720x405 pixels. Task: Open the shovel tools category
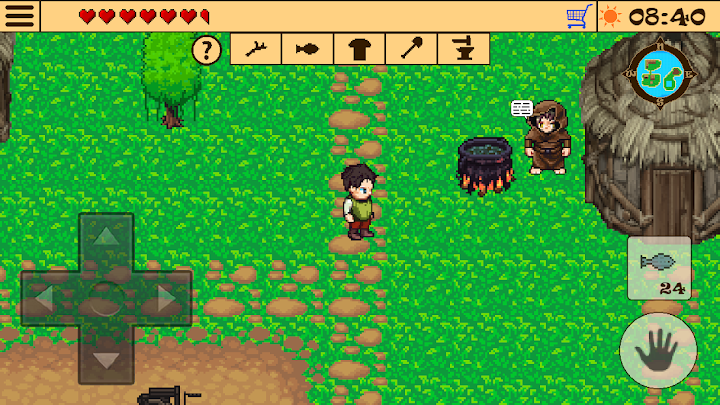coord(411,49)
